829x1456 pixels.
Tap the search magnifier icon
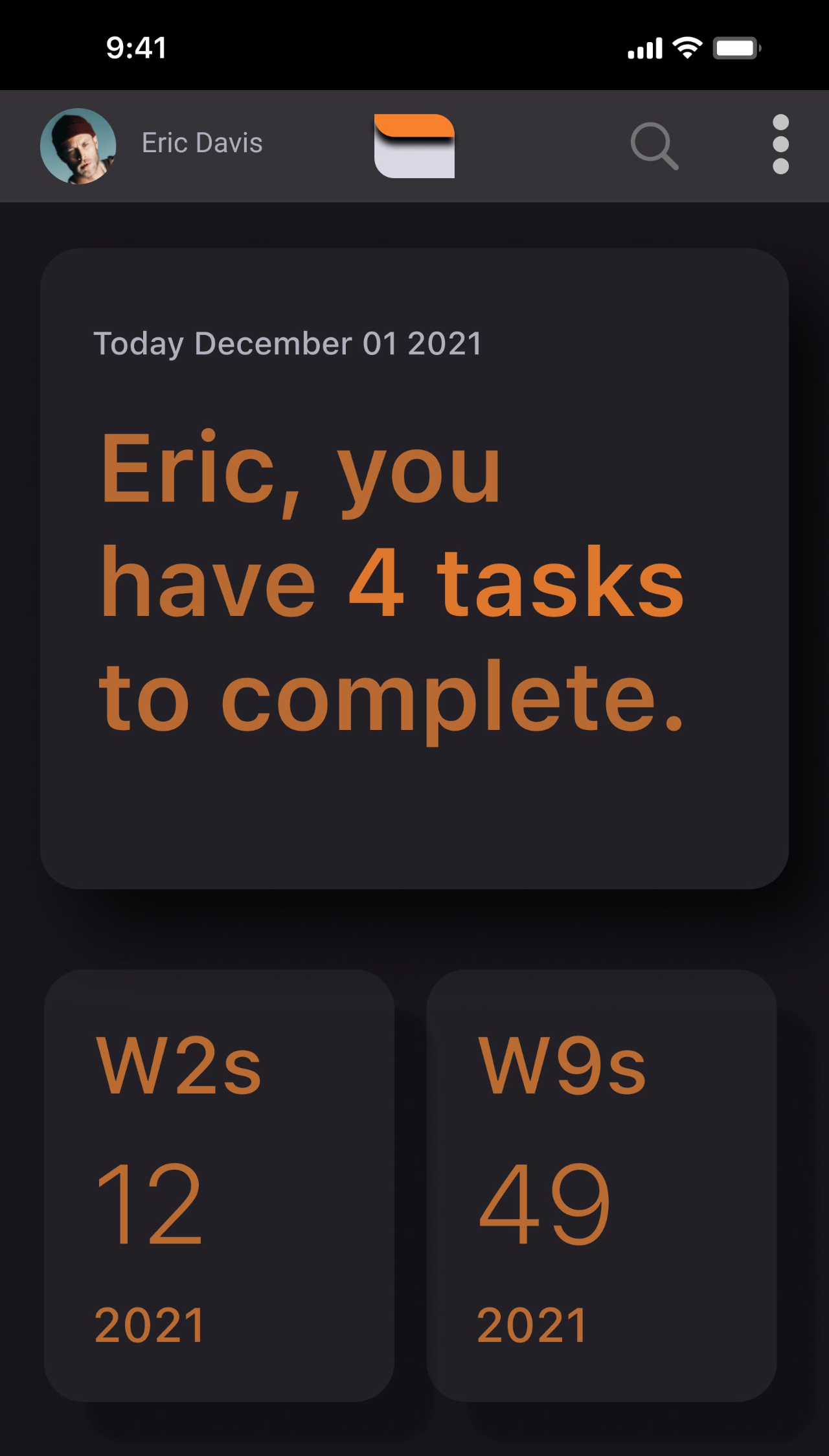[x=655, y=146]
